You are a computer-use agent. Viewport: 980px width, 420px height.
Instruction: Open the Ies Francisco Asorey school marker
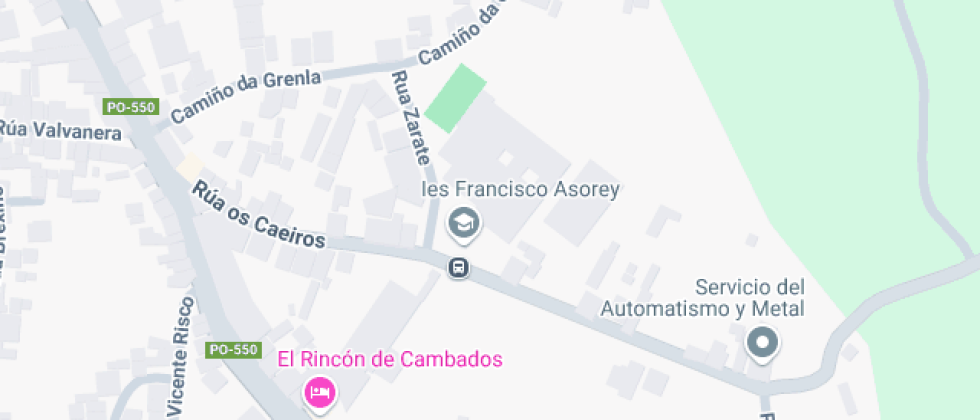[x=464, y=223]
